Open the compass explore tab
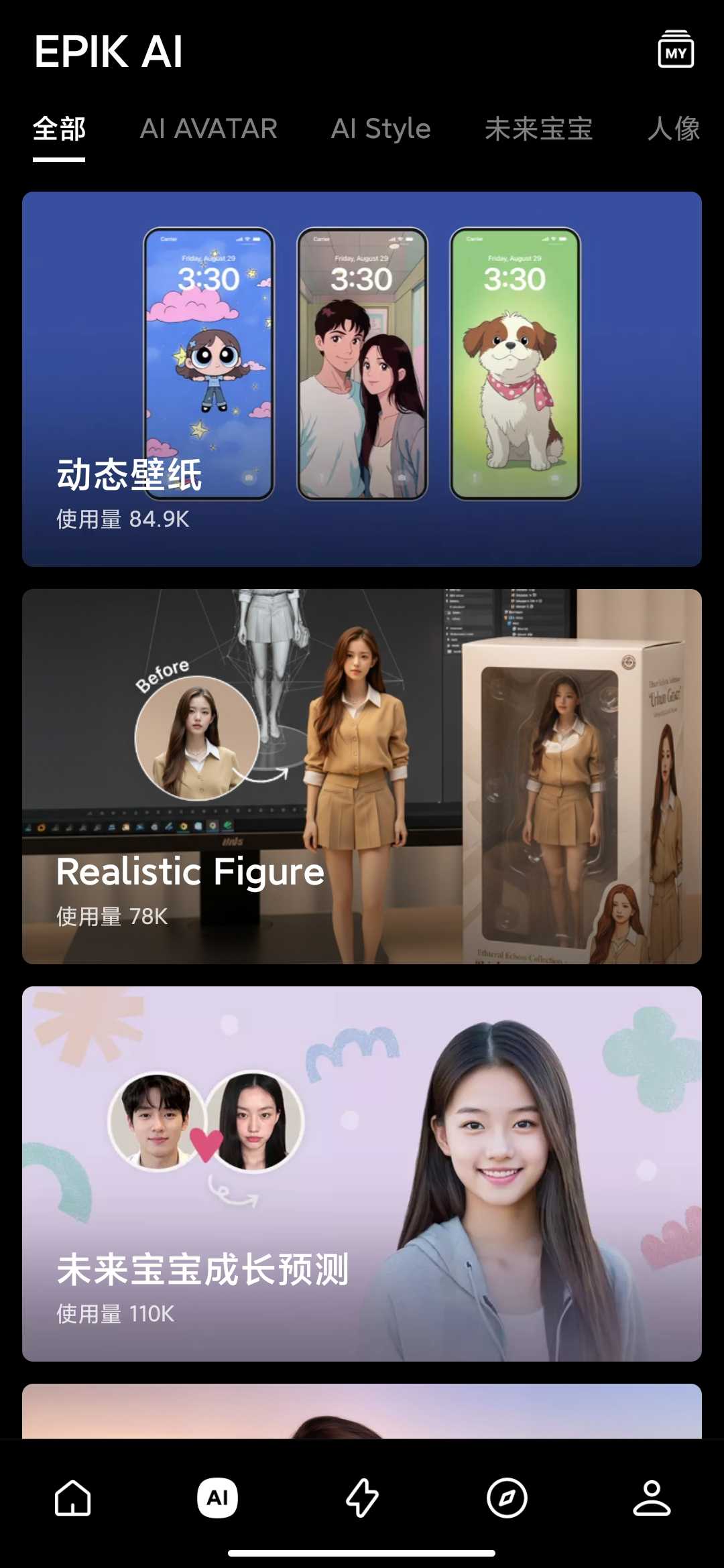Image resolution: width=724 pixels, height=1568 pixels. point(507,1498)
